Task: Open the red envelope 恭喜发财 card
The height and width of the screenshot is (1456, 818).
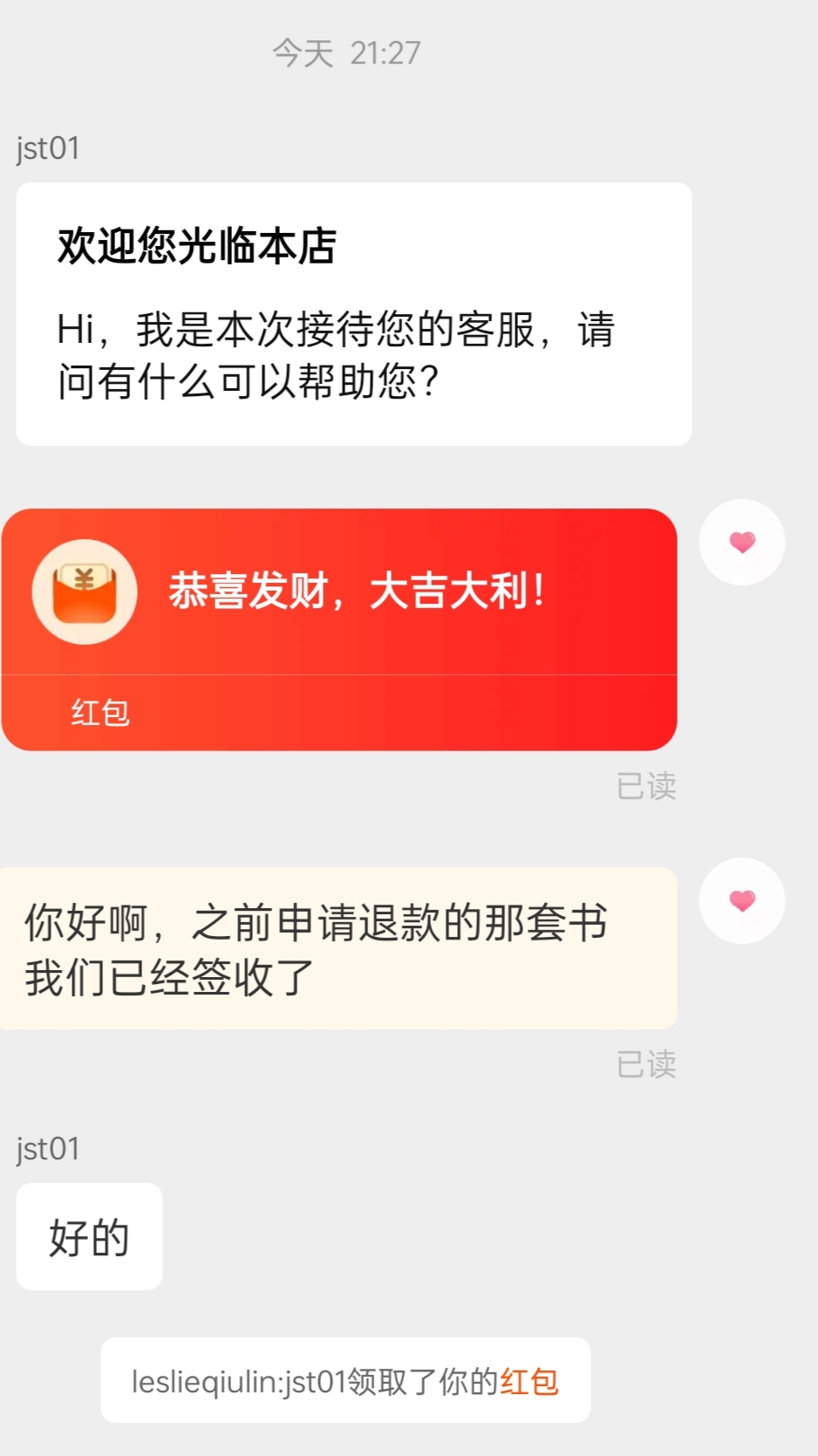Action: click(x=339, y=629)
